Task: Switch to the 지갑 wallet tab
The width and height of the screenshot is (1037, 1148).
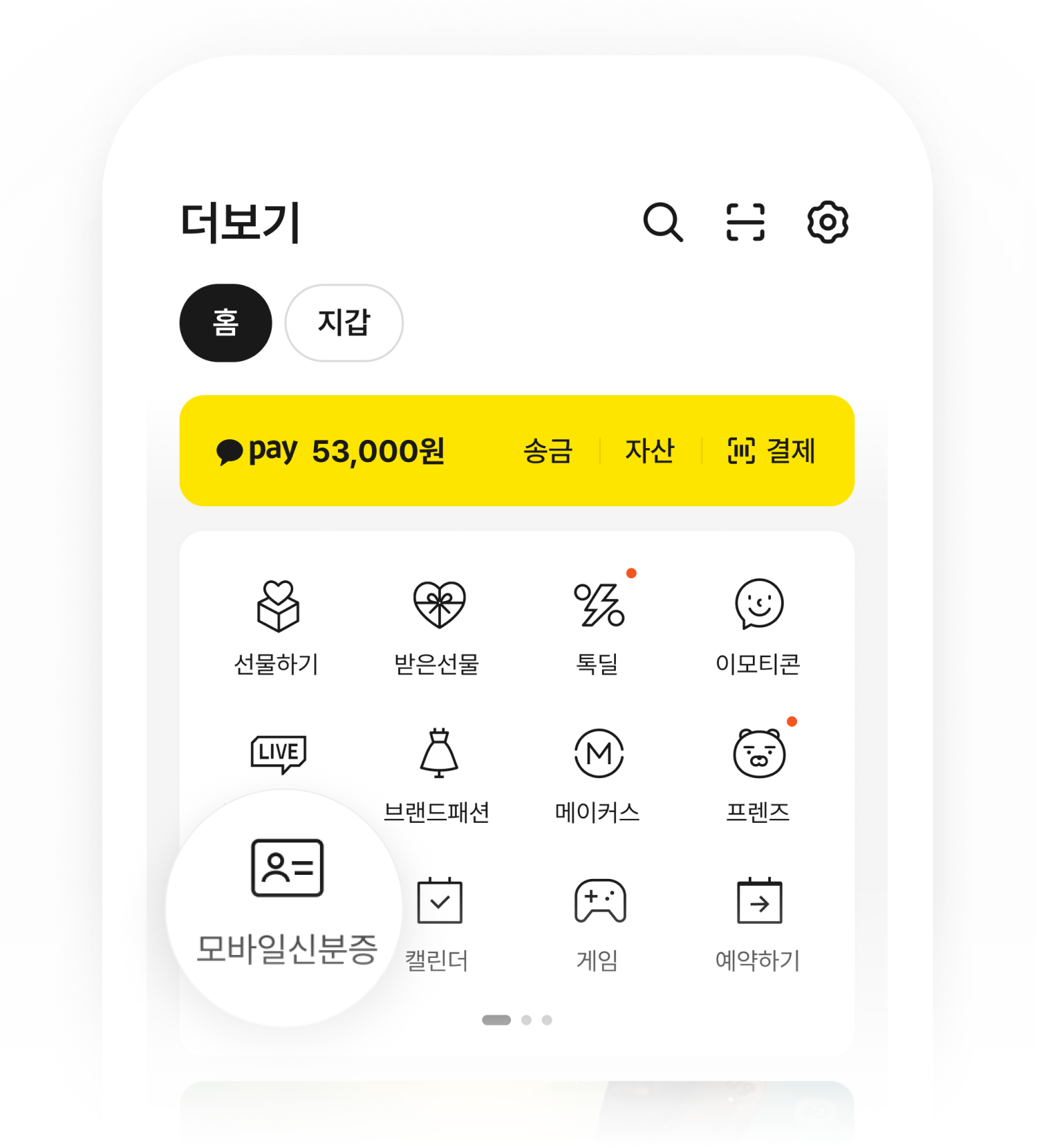Action: click(x=344, y=322)
